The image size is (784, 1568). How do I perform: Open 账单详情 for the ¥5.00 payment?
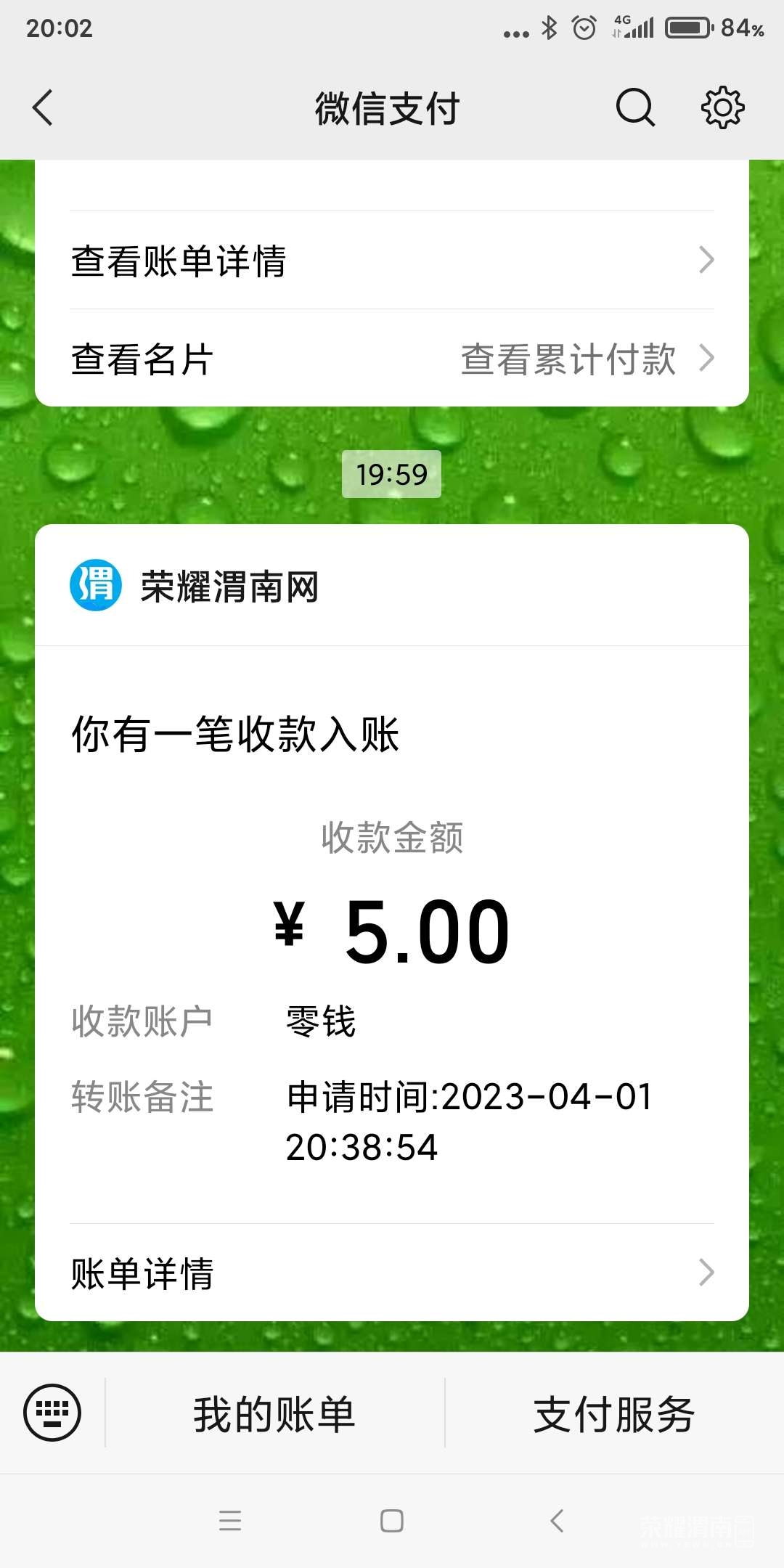coord(392,1273)
